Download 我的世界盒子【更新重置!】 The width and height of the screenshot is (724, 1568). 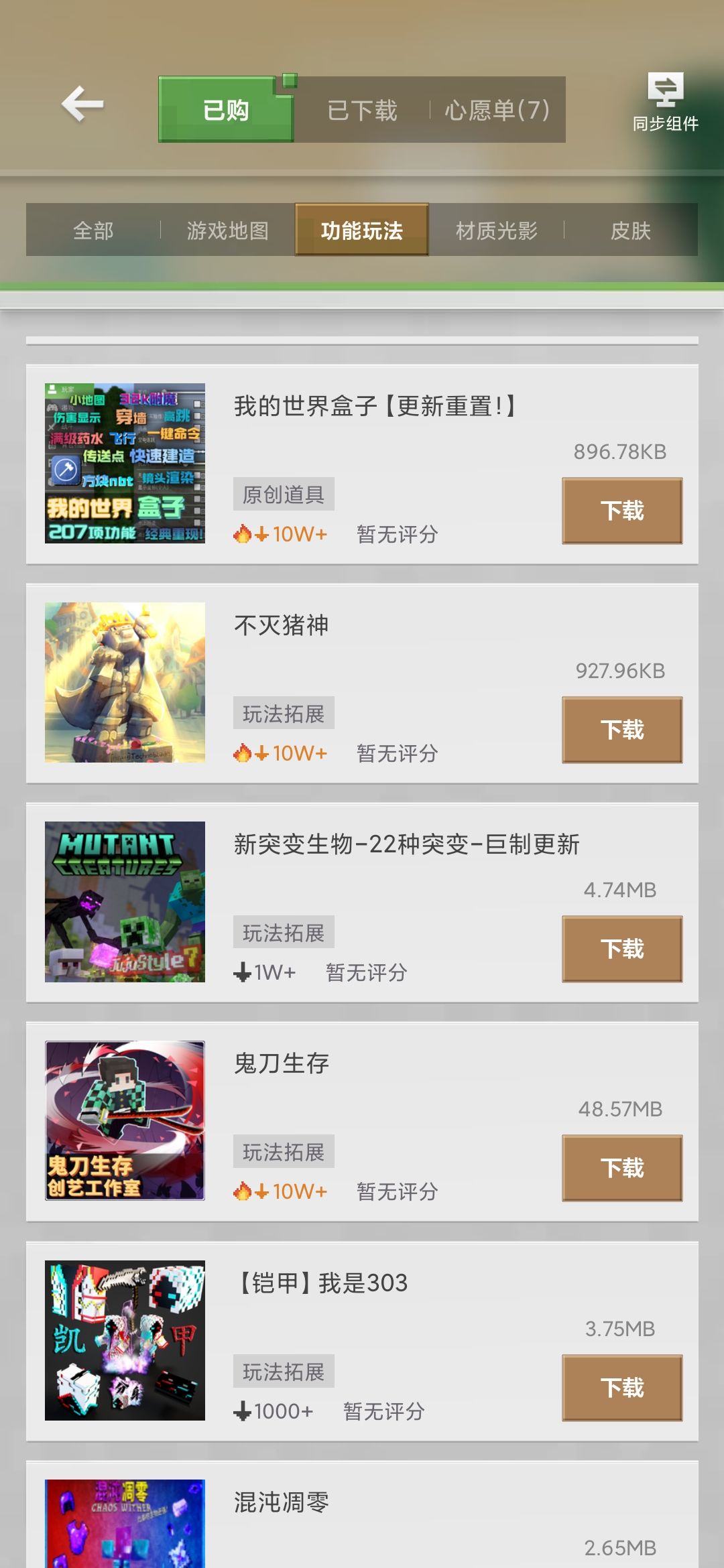click(x=621, y=510)
